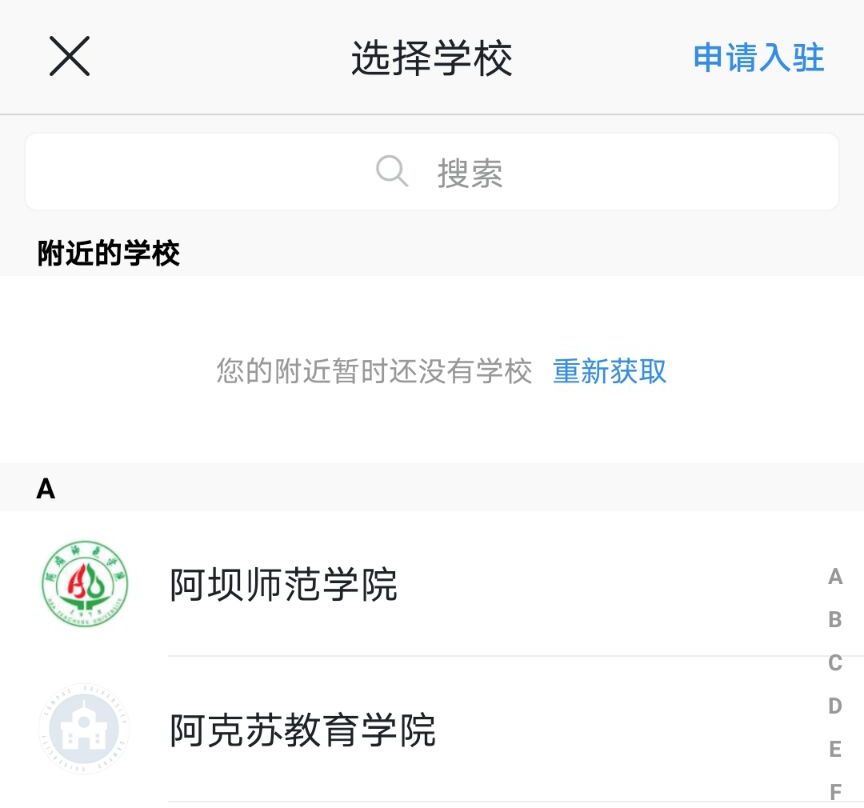Tap 申请入驻 to apply for school entry

(758, 57)
